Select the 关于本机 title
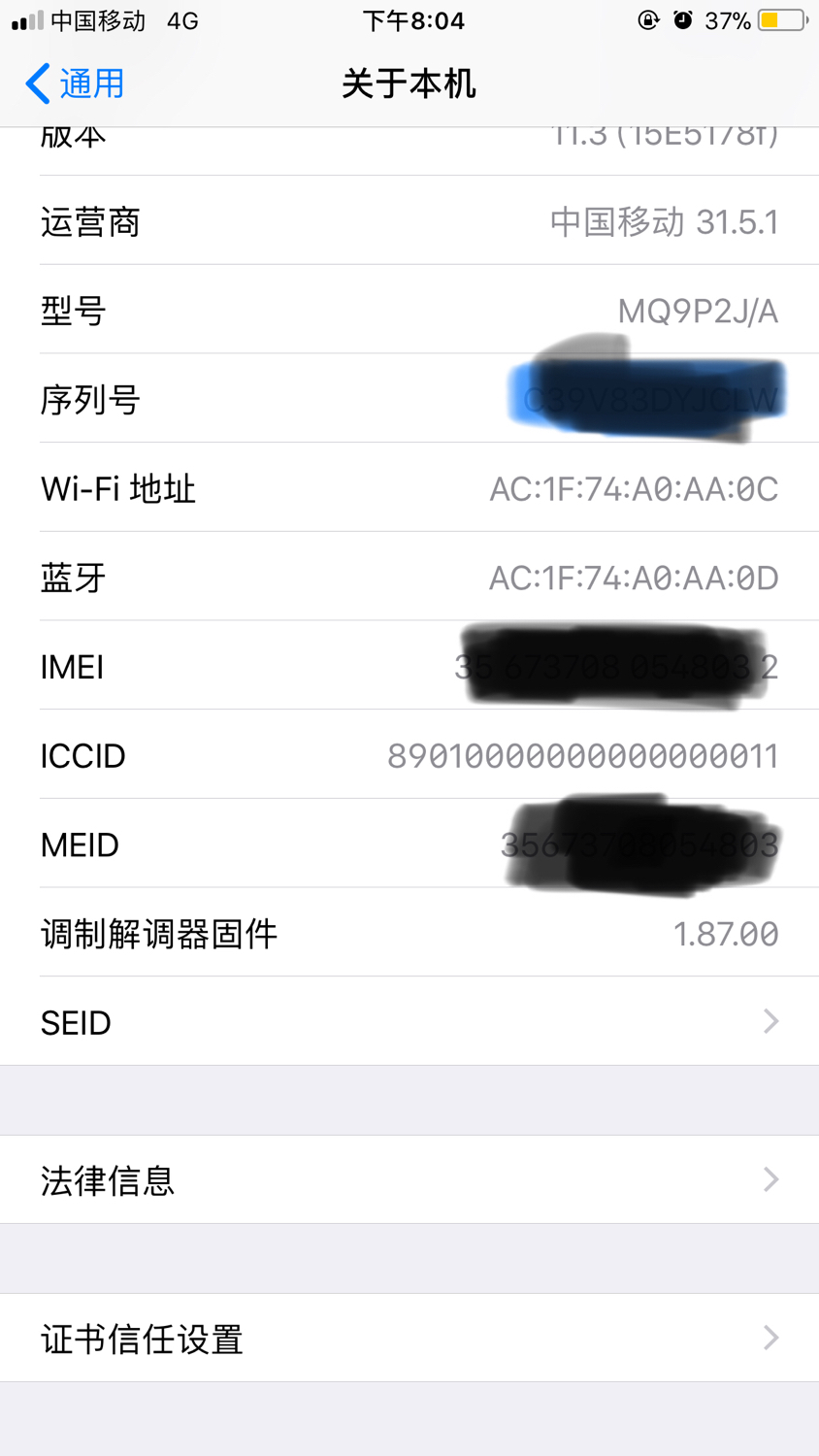The width and height of the screenshot is (819, 1456). pos(409,83)
